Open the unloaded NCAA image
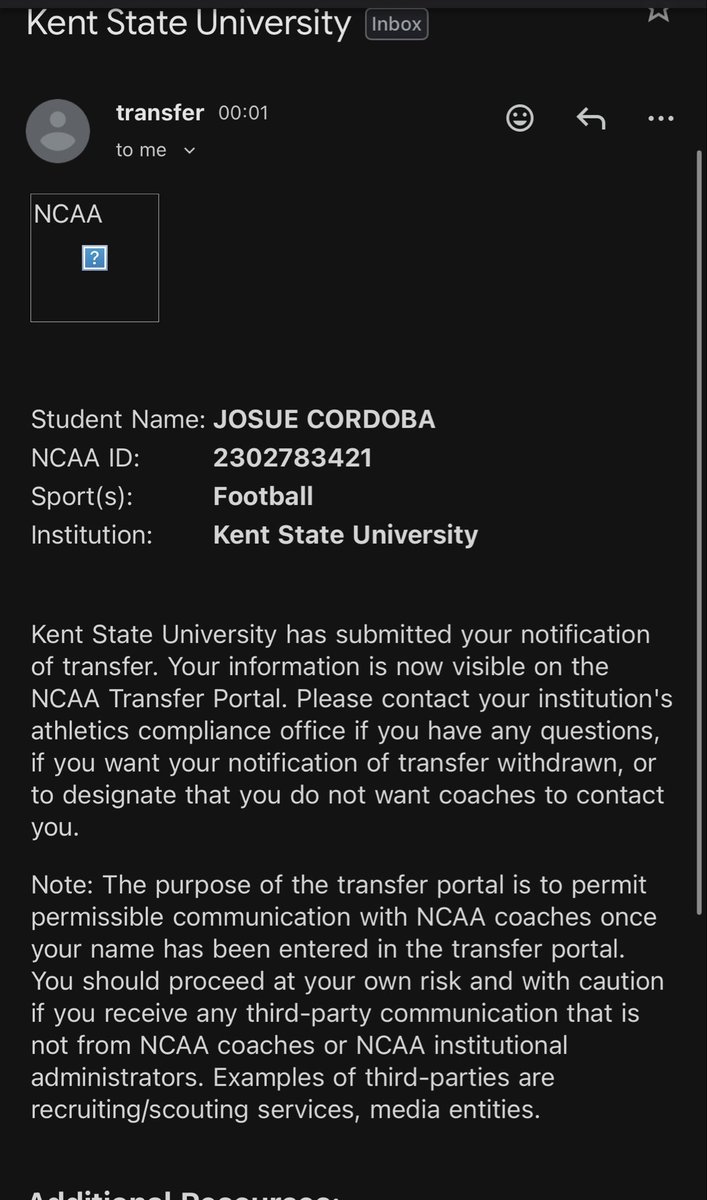 point(95,258)
